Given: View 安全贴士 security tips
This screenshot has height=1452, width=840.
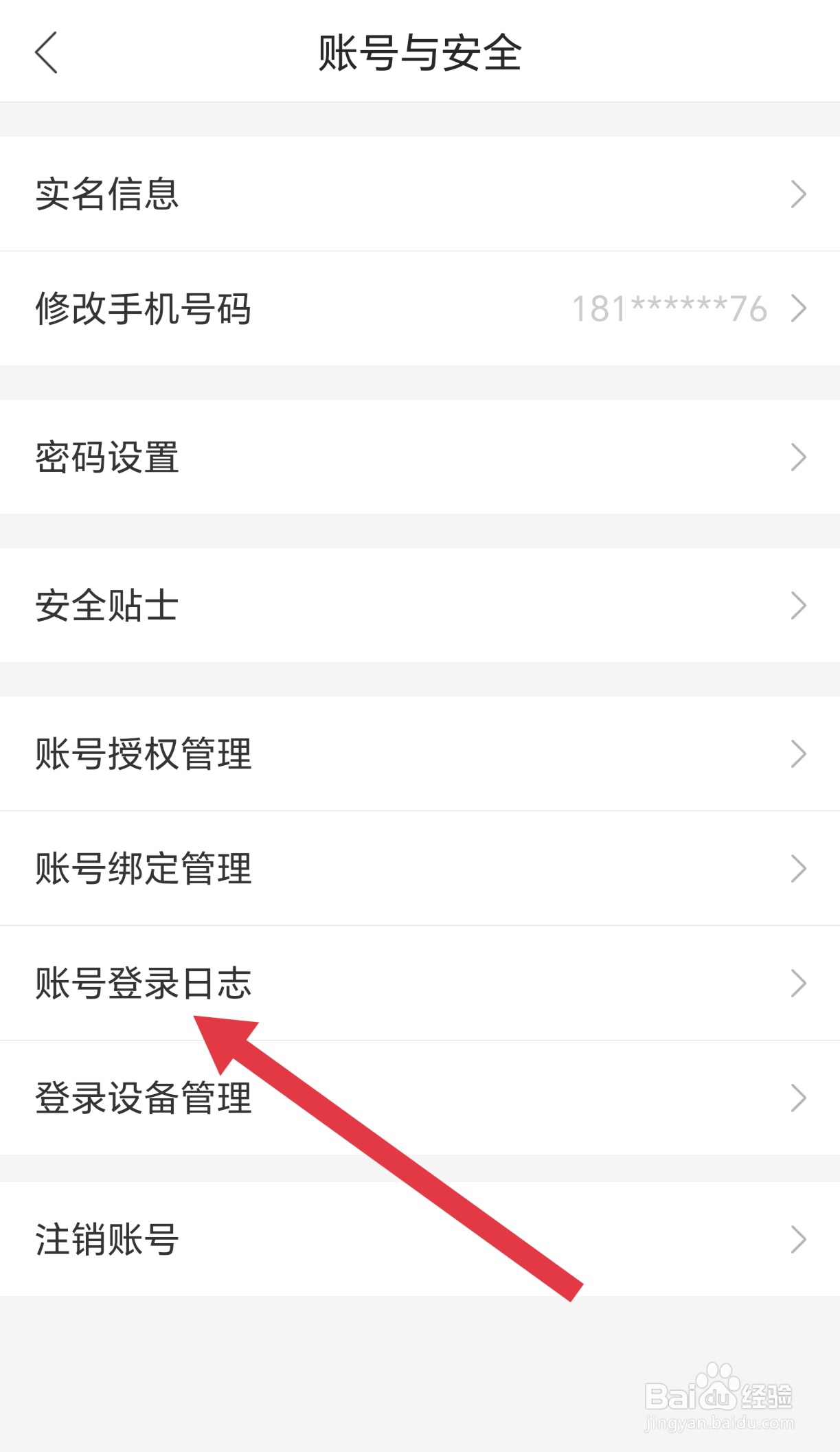Looking at the screenshot, I should click(107, 604).
